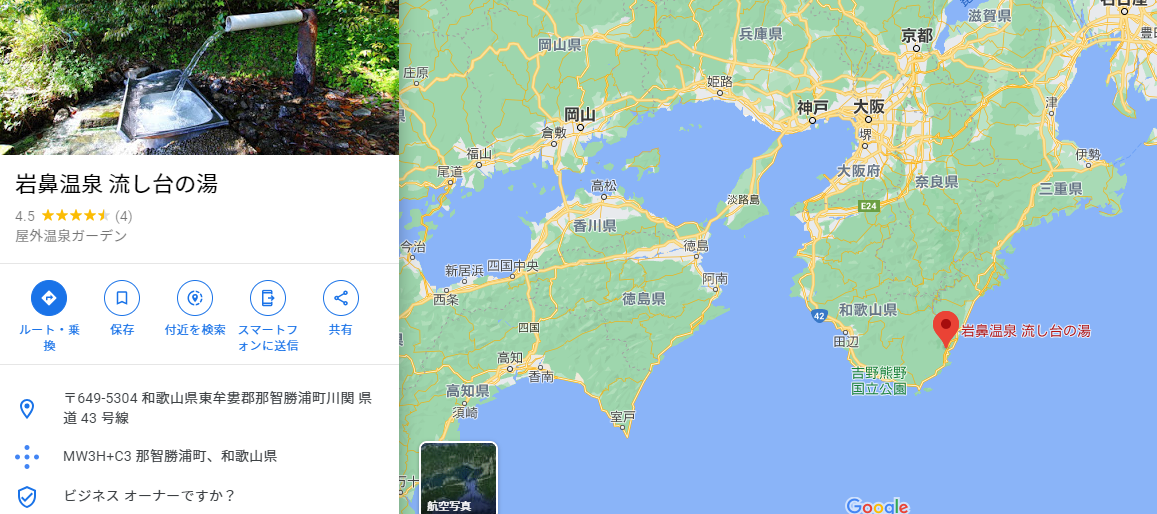Send to phone via スマートフォンに送信

coord(268,298)
